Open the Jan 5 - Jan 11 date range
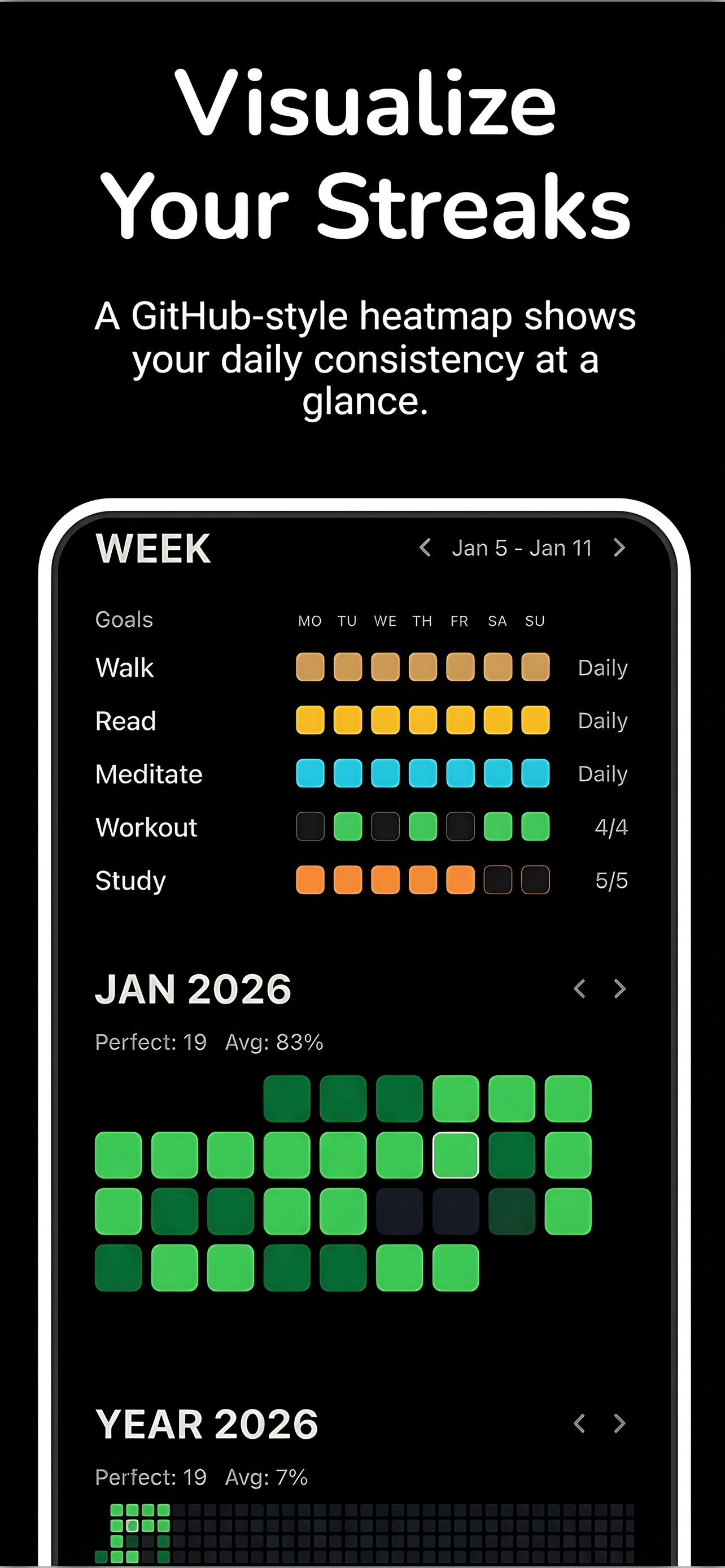This screenshot has height=1568, width=725. tap(522, 547)
